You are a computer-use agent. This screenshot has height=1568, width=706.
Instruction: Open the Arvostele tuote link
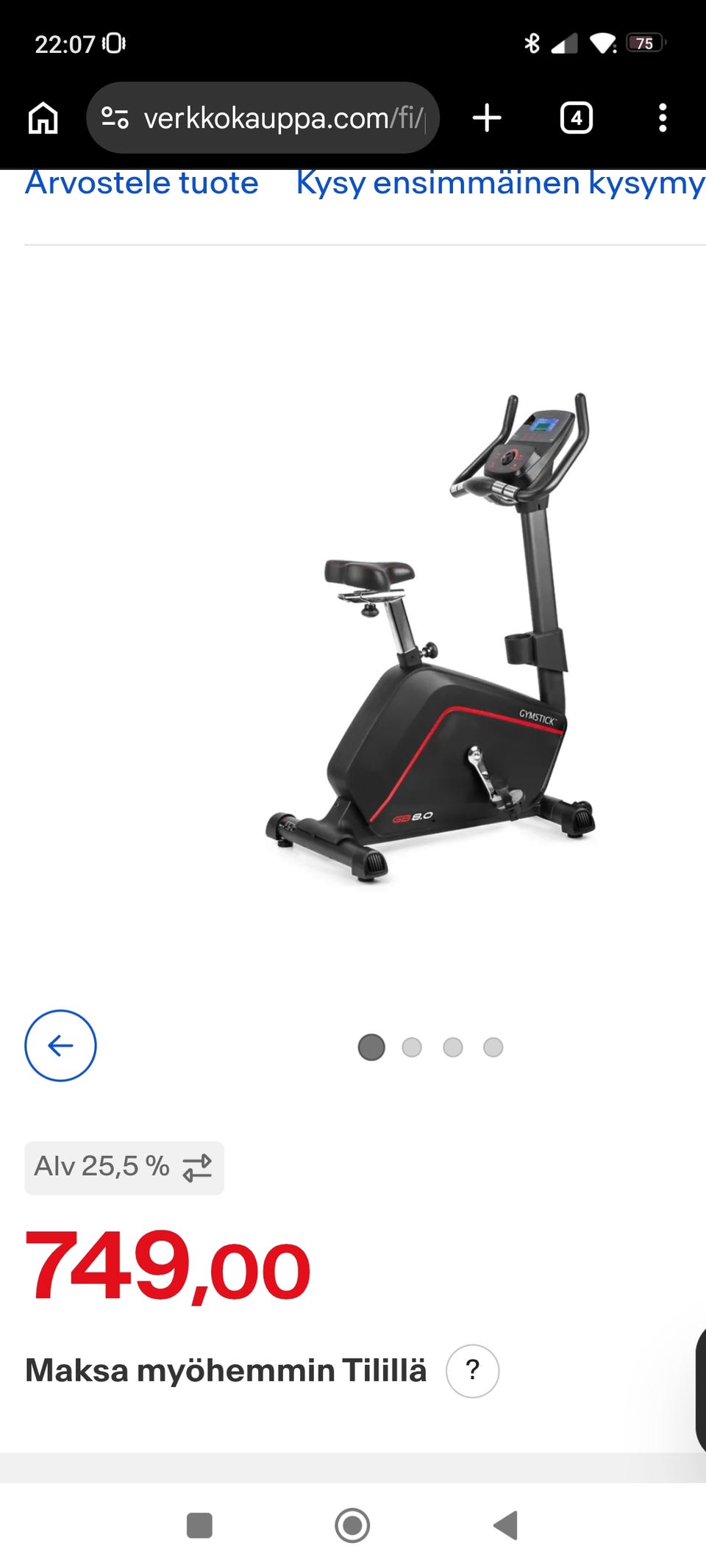tap(141, 183)
